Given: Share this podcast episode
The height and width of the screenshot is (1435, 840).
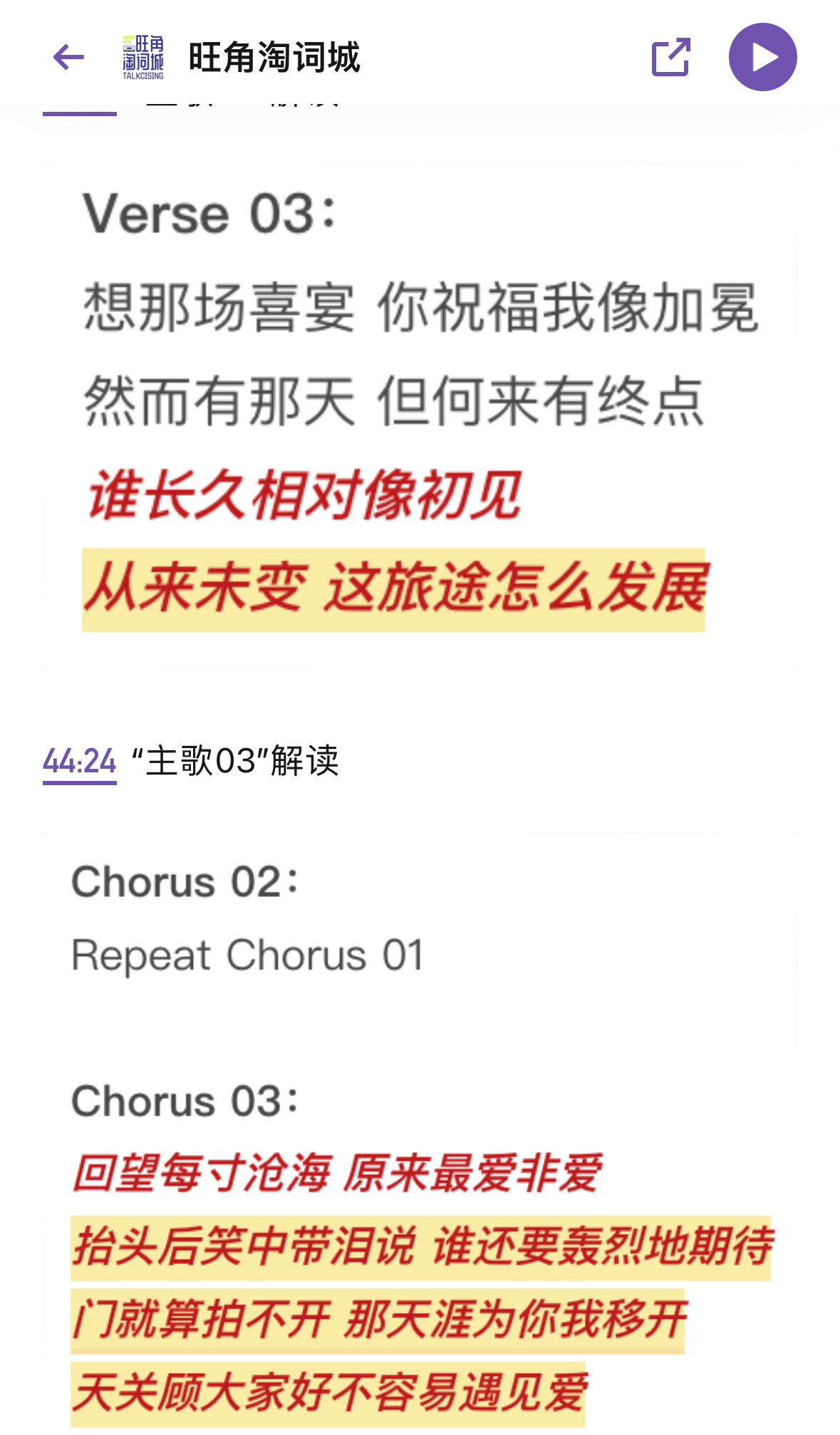Looking at the screenshot, I should tap(670, 57).
